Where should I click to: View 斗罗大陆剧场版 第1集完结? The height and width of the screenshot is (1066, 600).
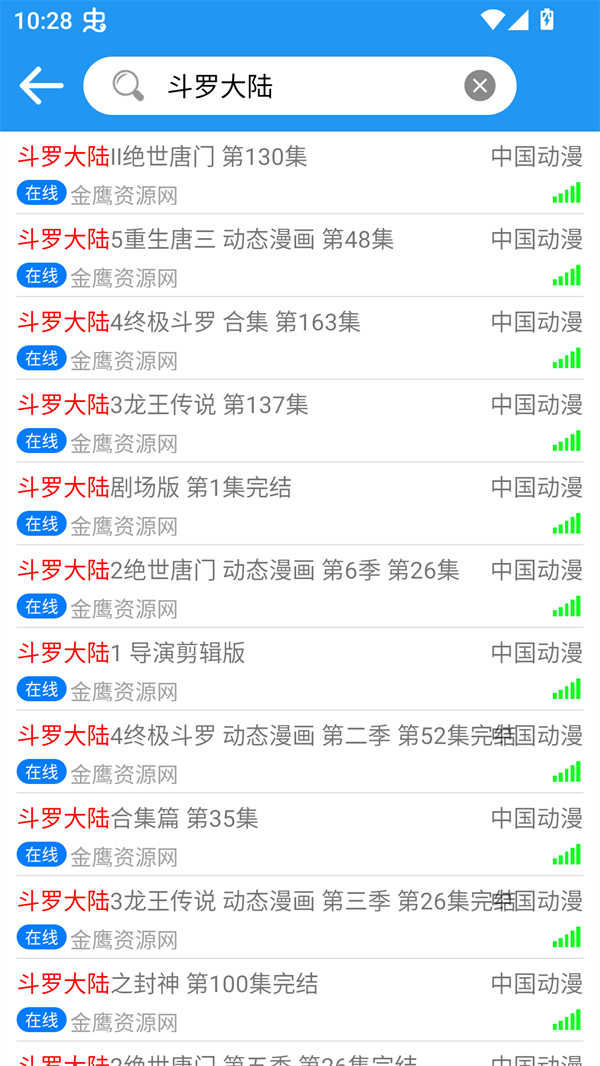[155, 488]
